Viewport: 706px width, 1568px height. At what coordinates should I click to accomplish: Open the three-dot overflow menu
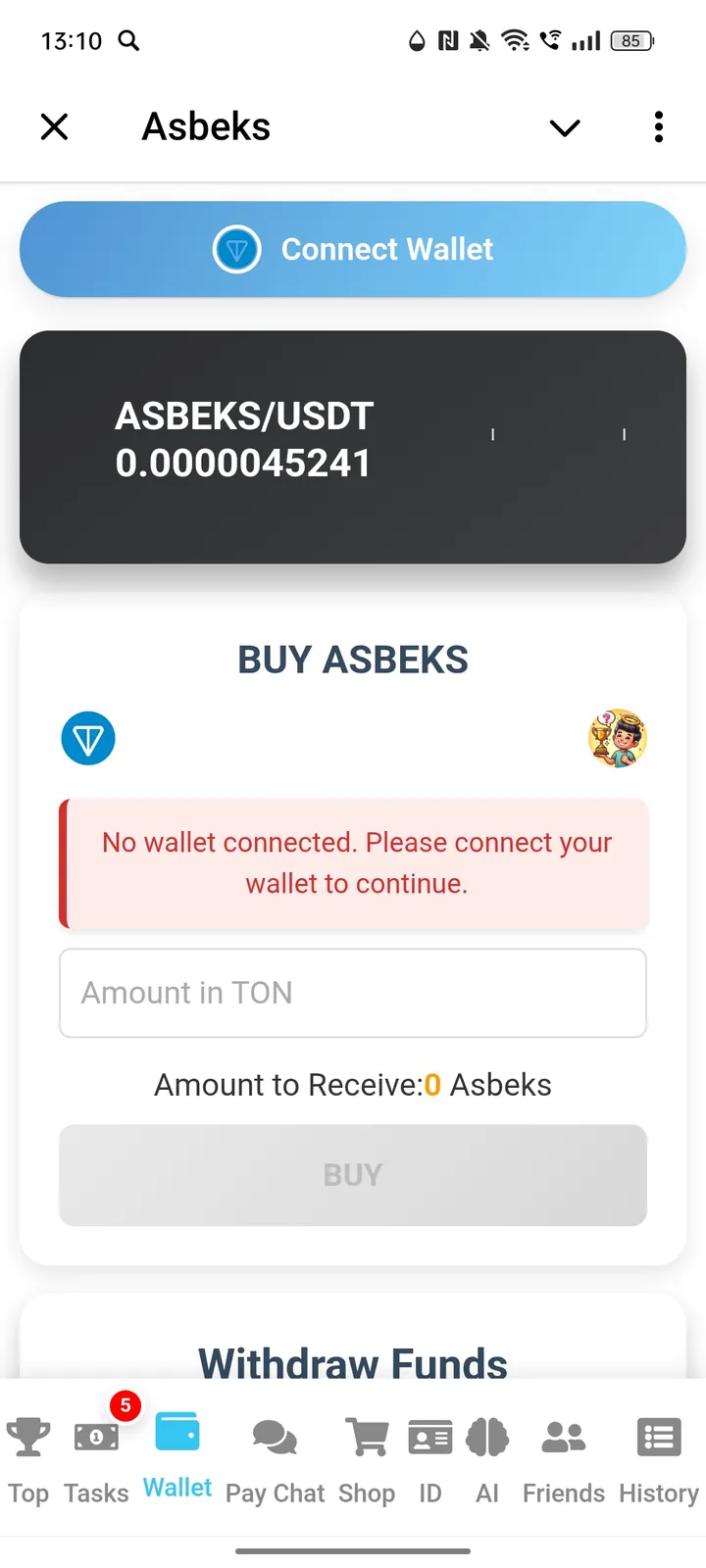coord(658,127)
